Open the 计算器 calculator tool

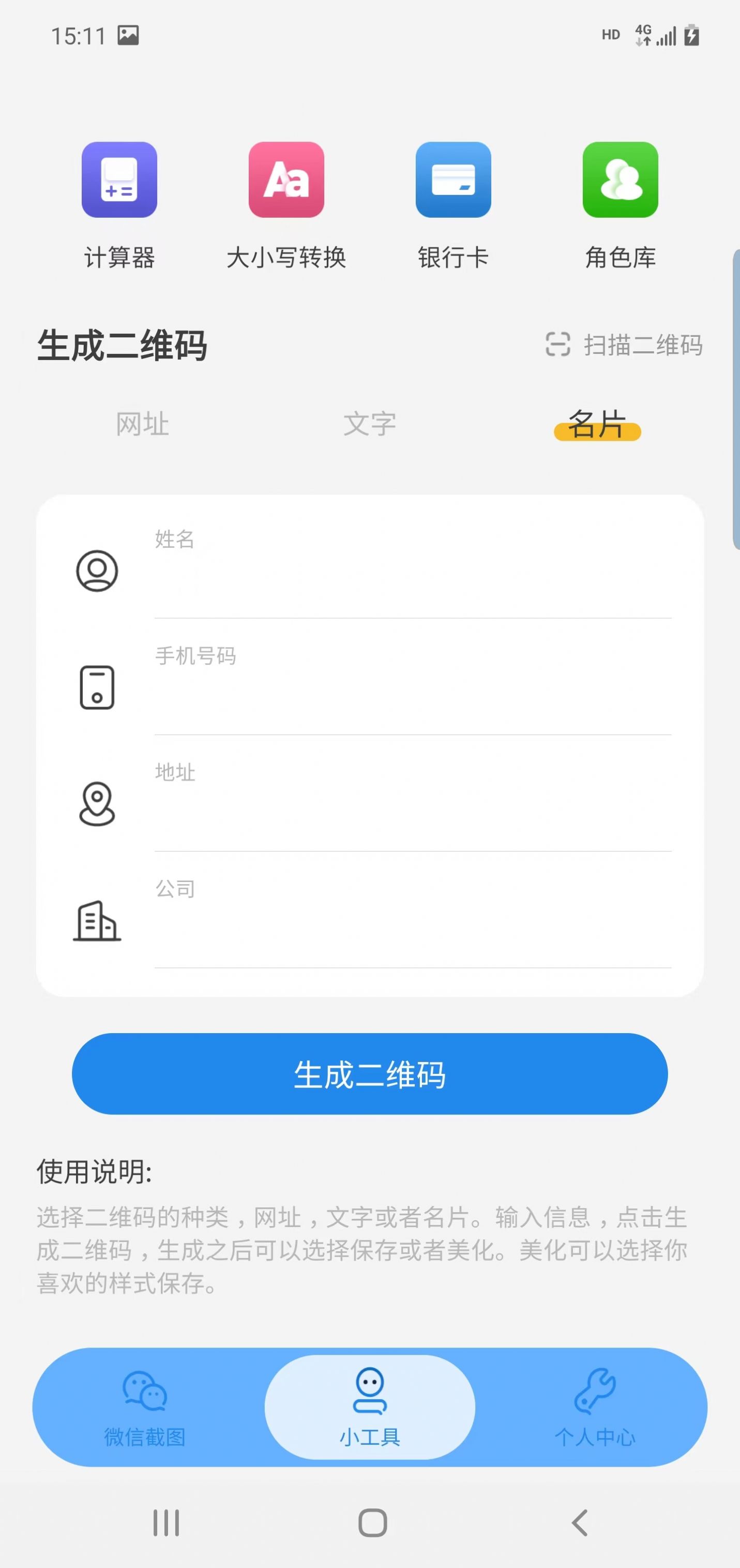(x=119, y=180)
